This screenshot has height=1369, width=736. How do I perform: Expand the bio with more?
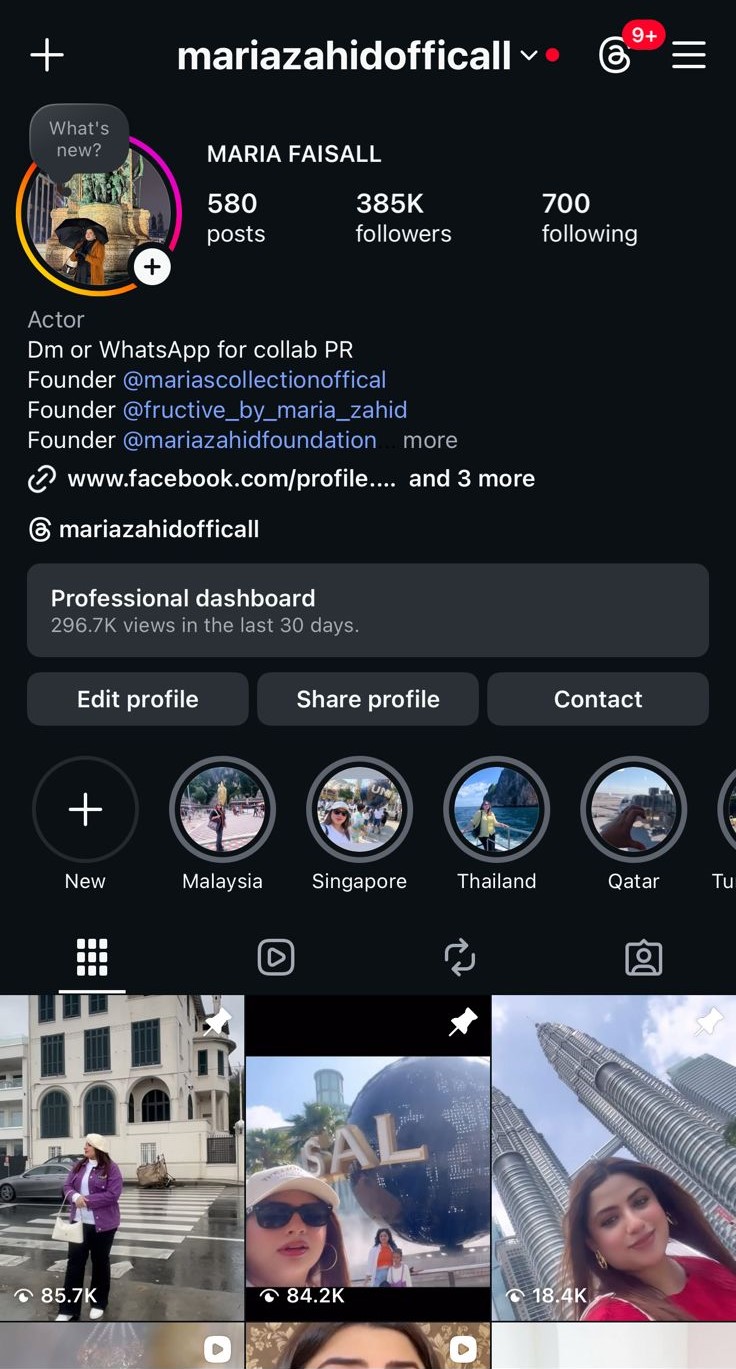(x=430, y=440)
